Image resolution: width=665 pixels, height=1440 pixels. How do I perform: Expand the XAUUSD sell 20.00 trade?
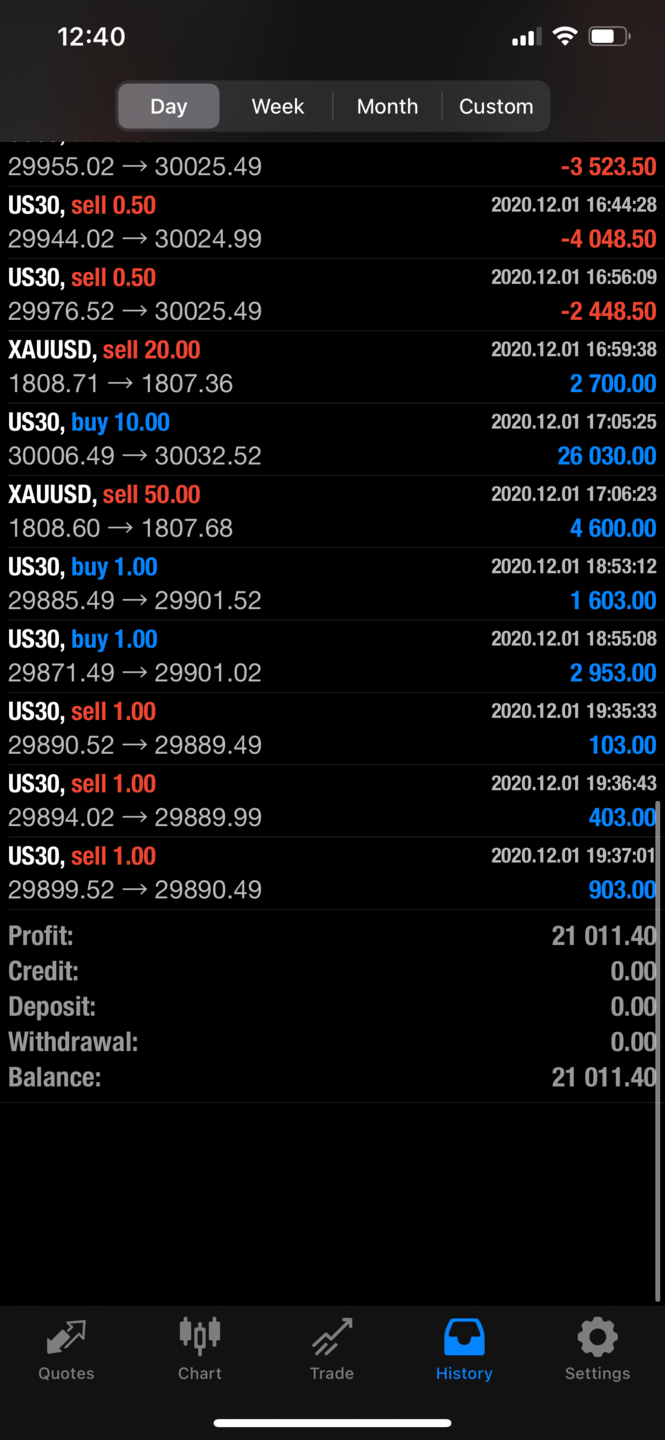tap(332, 367)
